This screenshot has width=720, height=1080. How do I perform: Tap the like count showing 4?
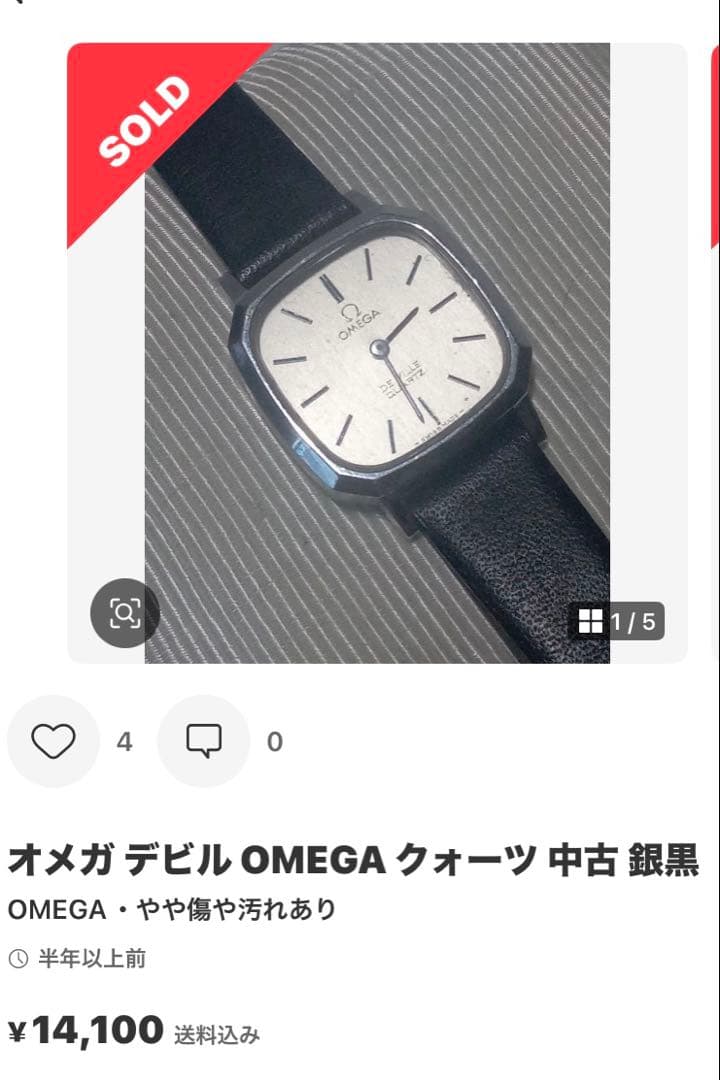pos(125,742)
